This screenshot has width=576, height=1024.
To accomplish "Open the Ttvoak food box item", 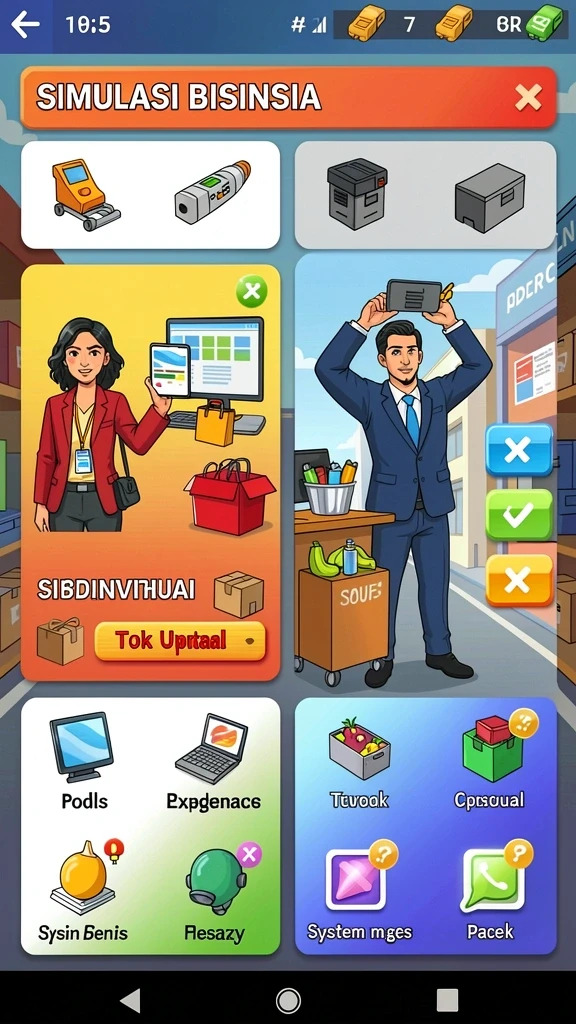I will point(359,761).
